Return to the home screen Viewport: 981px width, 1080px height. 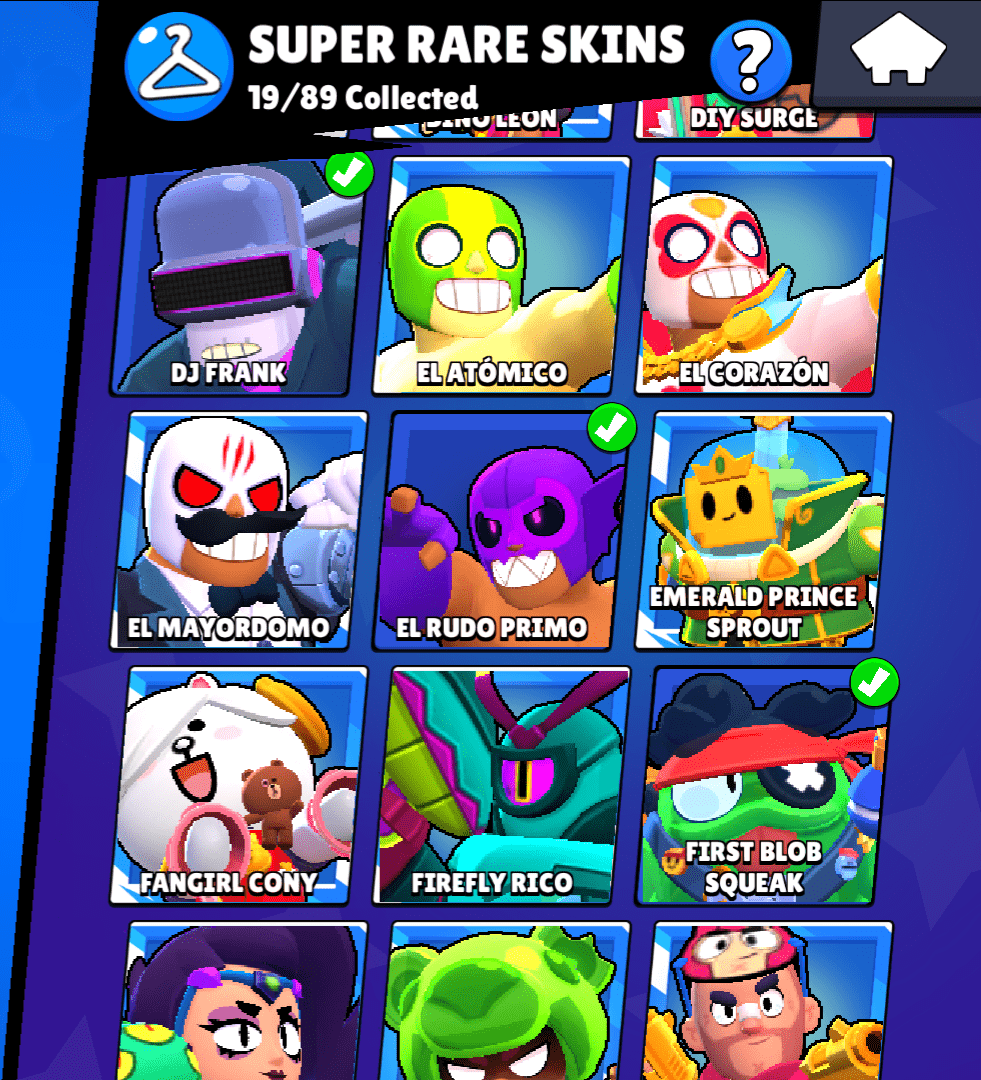898,52
